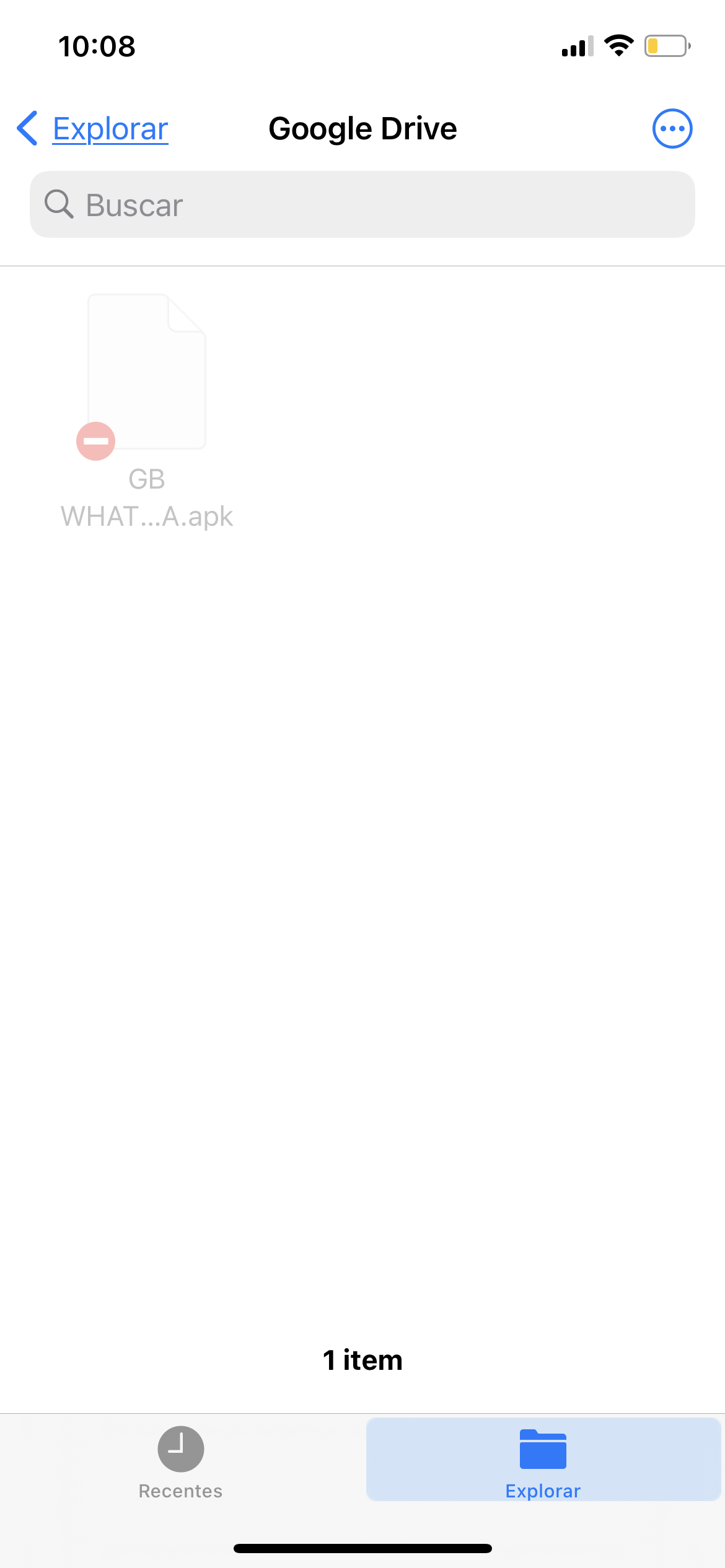Go back to Explorar
The height and width of the screenshot is (1568, 725).
point(93,129)
